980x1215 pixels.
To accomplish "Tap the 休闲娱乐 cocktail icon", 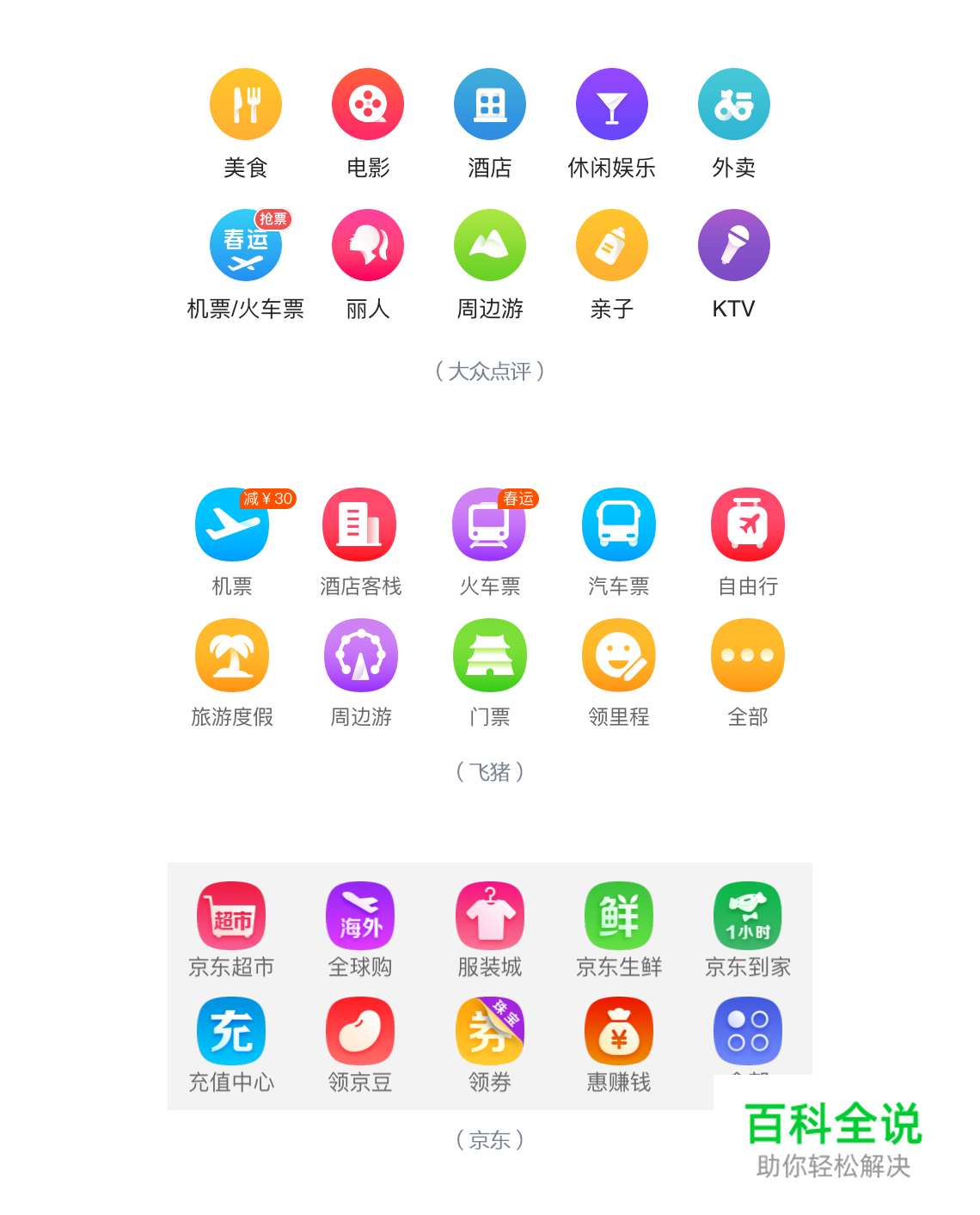I will (x=611, y=103).
